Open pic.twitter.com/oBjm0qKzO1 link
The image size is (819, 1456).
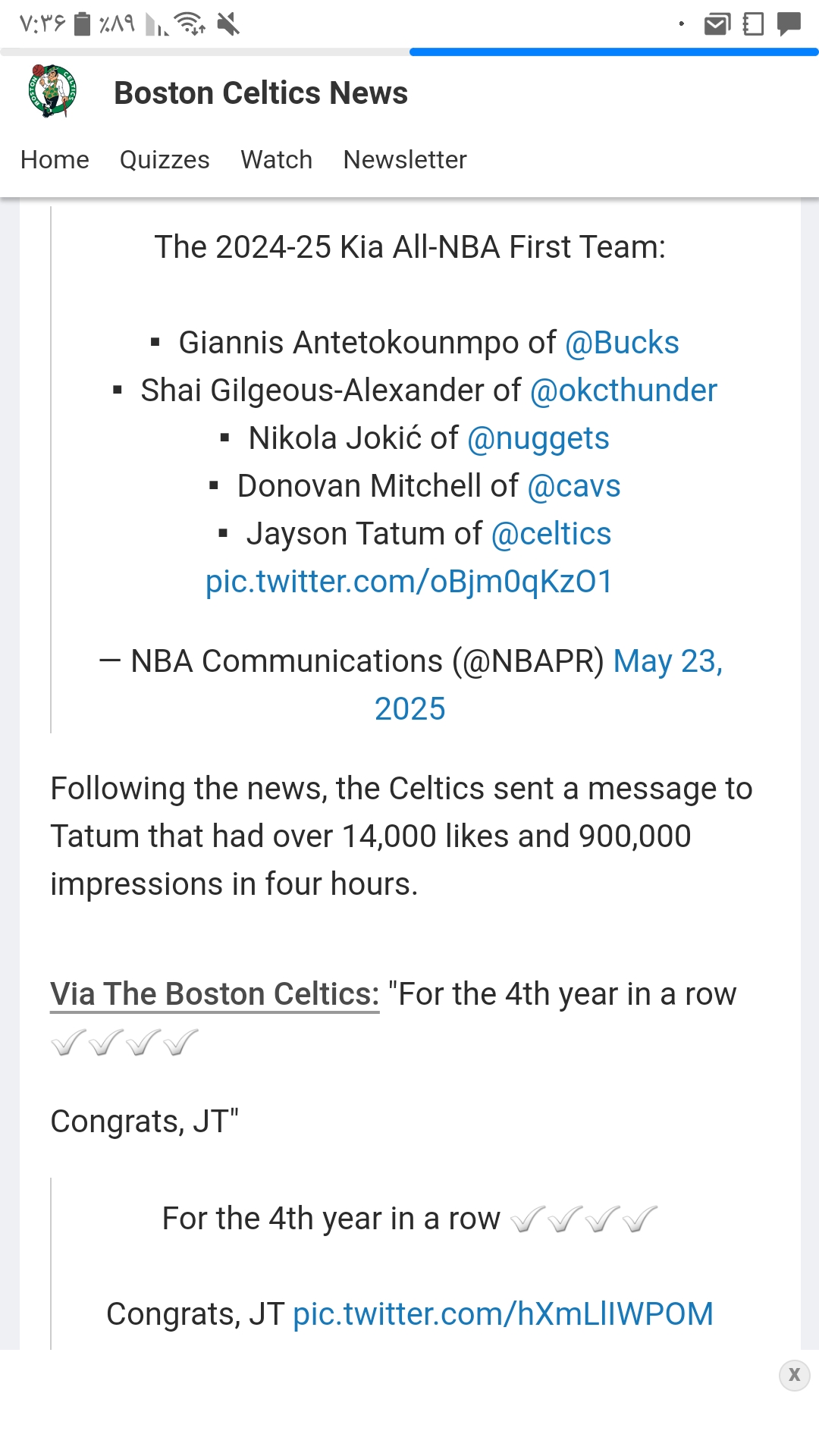tap(409, 582)
